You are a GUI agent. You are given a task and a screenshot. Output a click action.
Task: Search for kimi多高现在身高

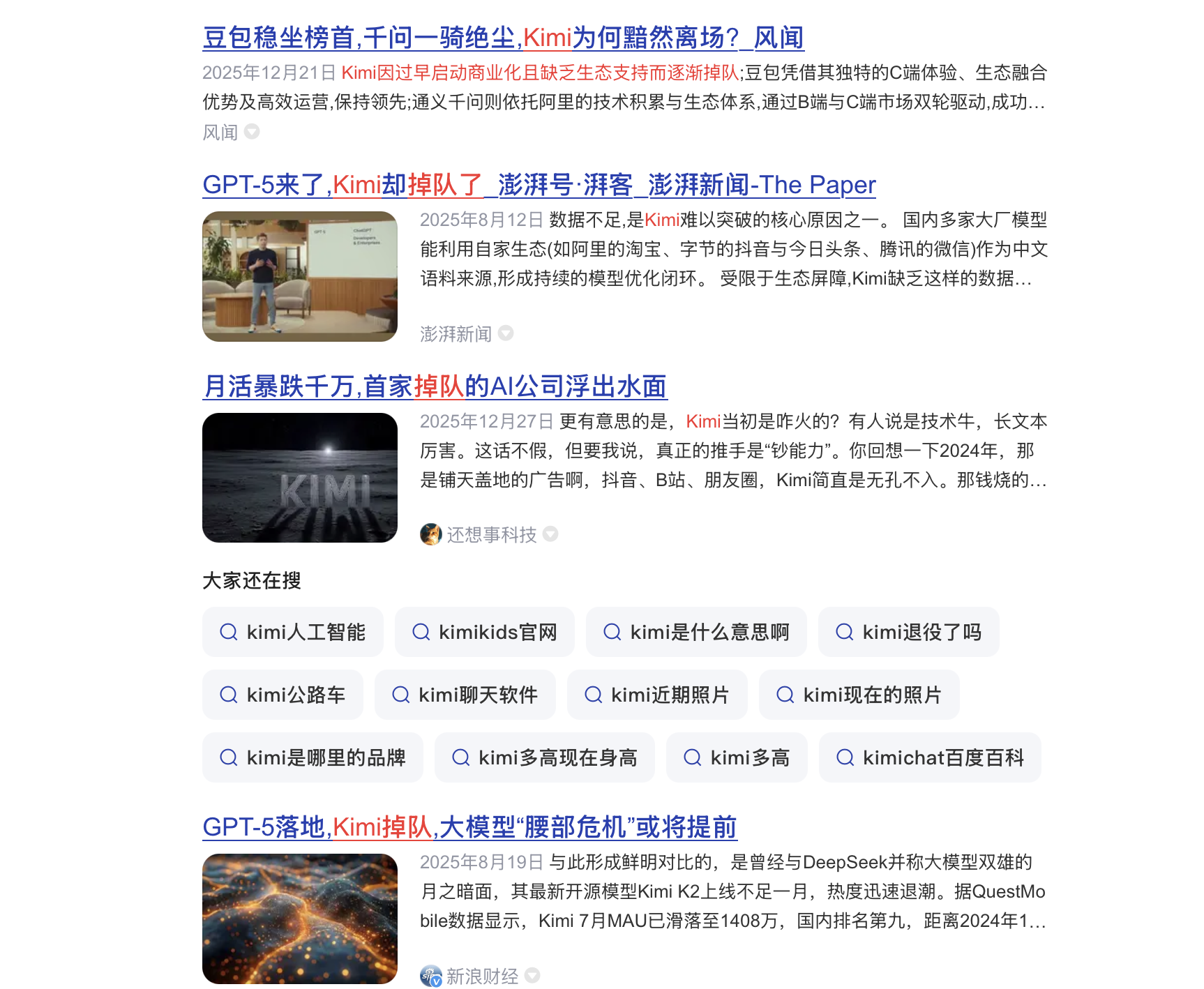click(x=544, y=757)
